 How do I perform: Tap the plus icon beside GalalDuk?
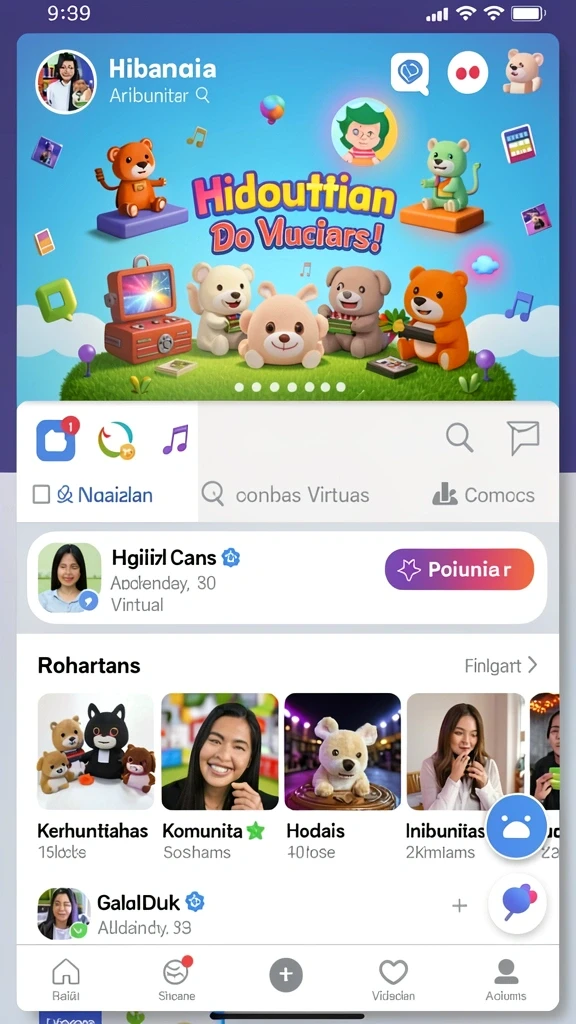[x=460, y=905]
